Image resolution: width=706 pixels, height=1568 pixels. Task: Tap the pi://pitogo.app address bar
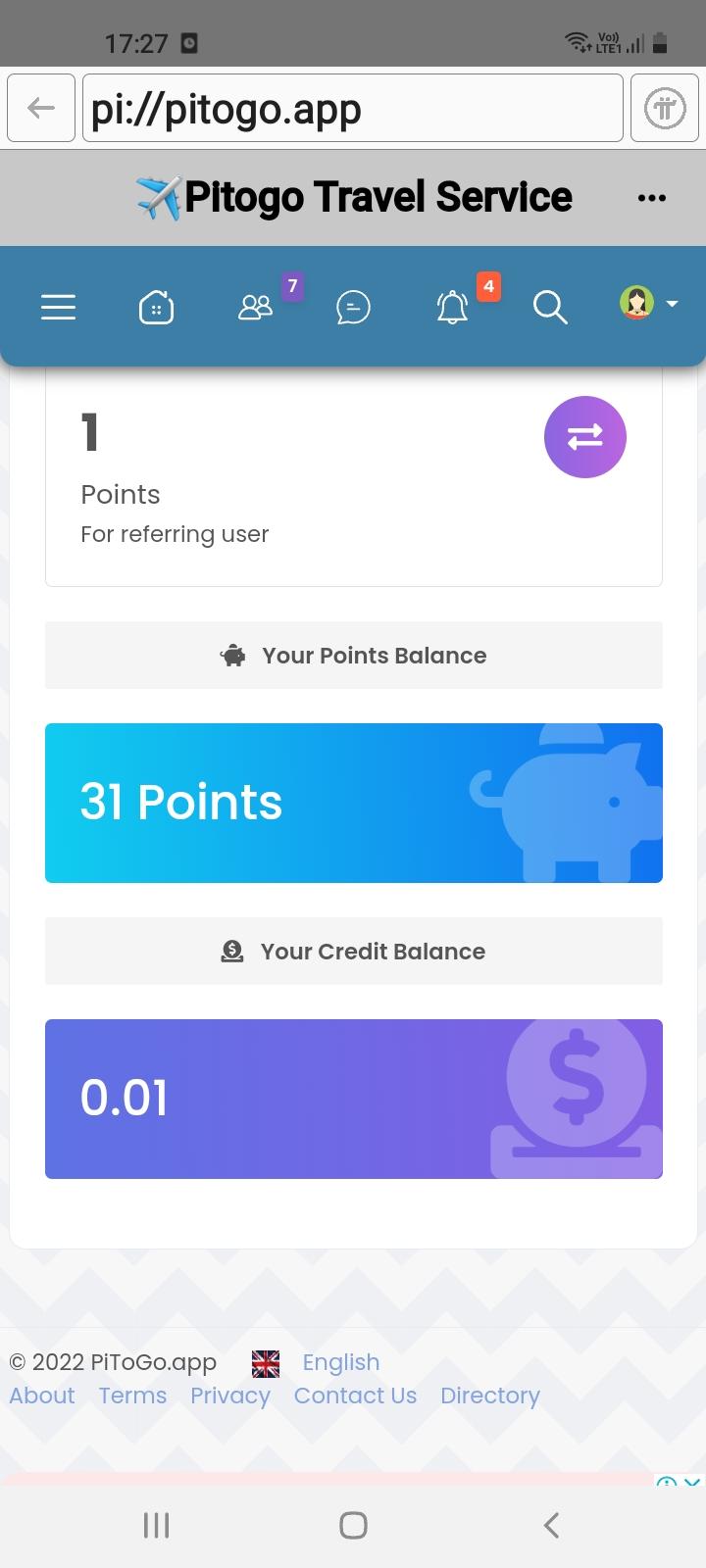[353, 108]
